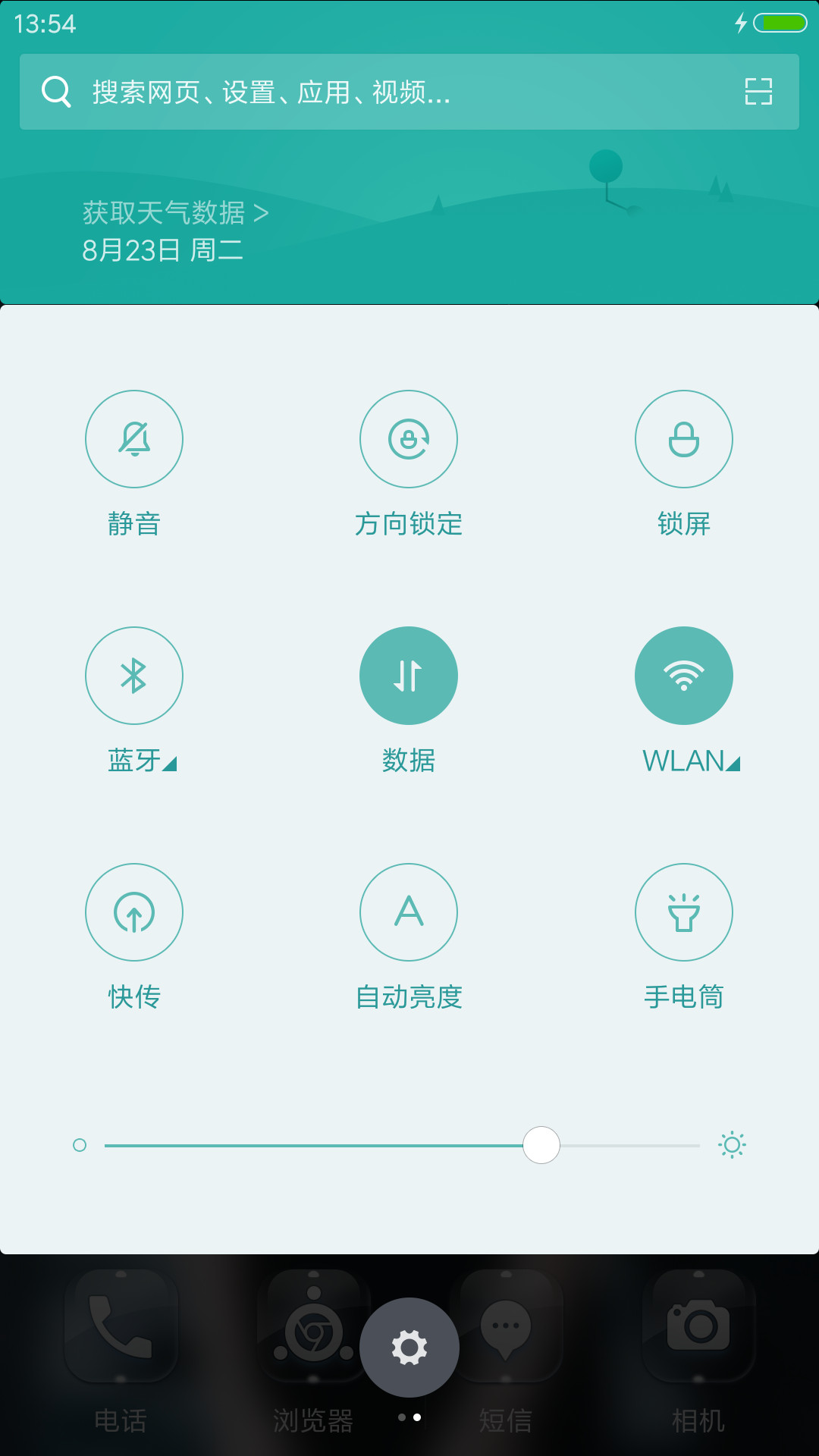Toggle 方向锁定 rotation lock
The width and height of the screenshot is (819, 1456).
click(409, 439)
